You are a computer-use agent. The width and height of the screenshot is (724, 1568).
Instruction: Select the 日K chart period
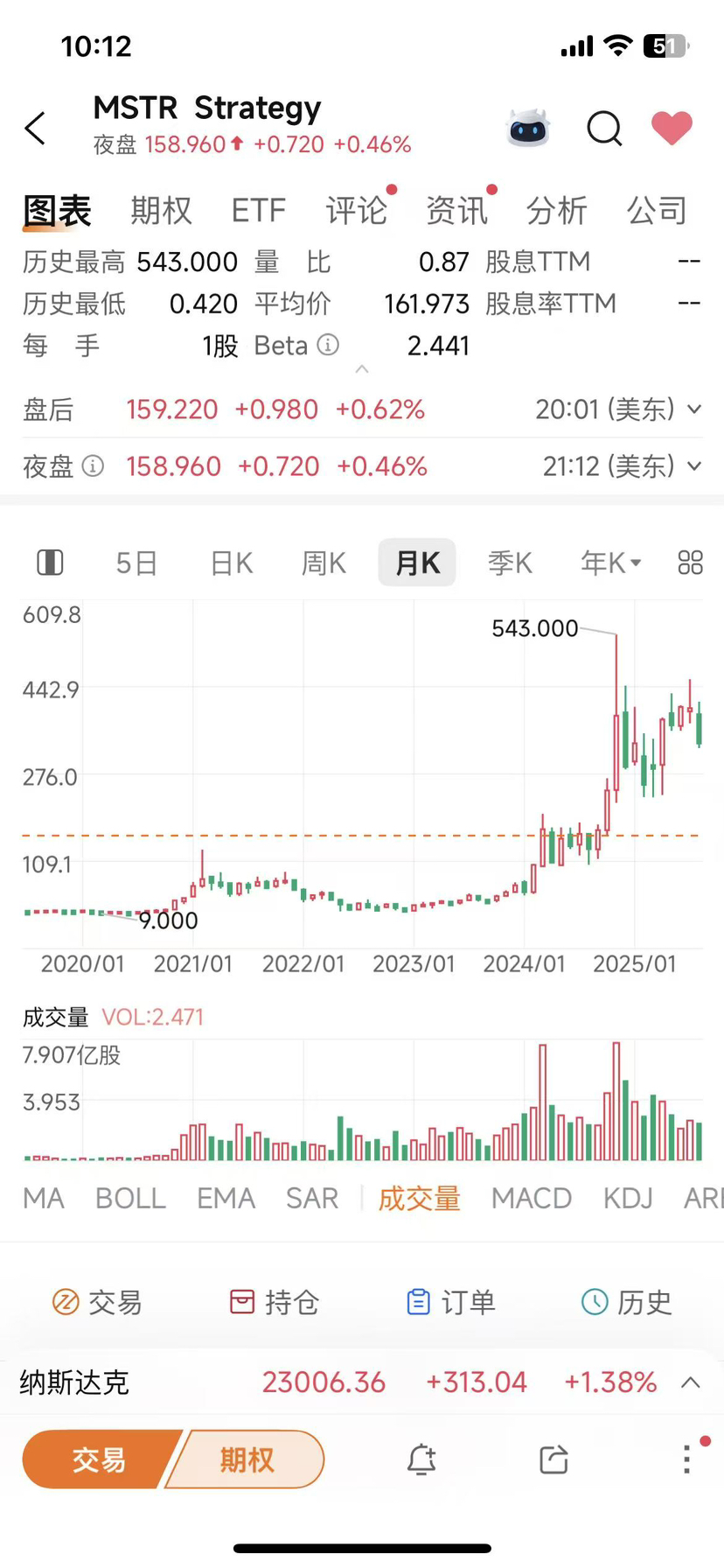[x=232, y=563]
